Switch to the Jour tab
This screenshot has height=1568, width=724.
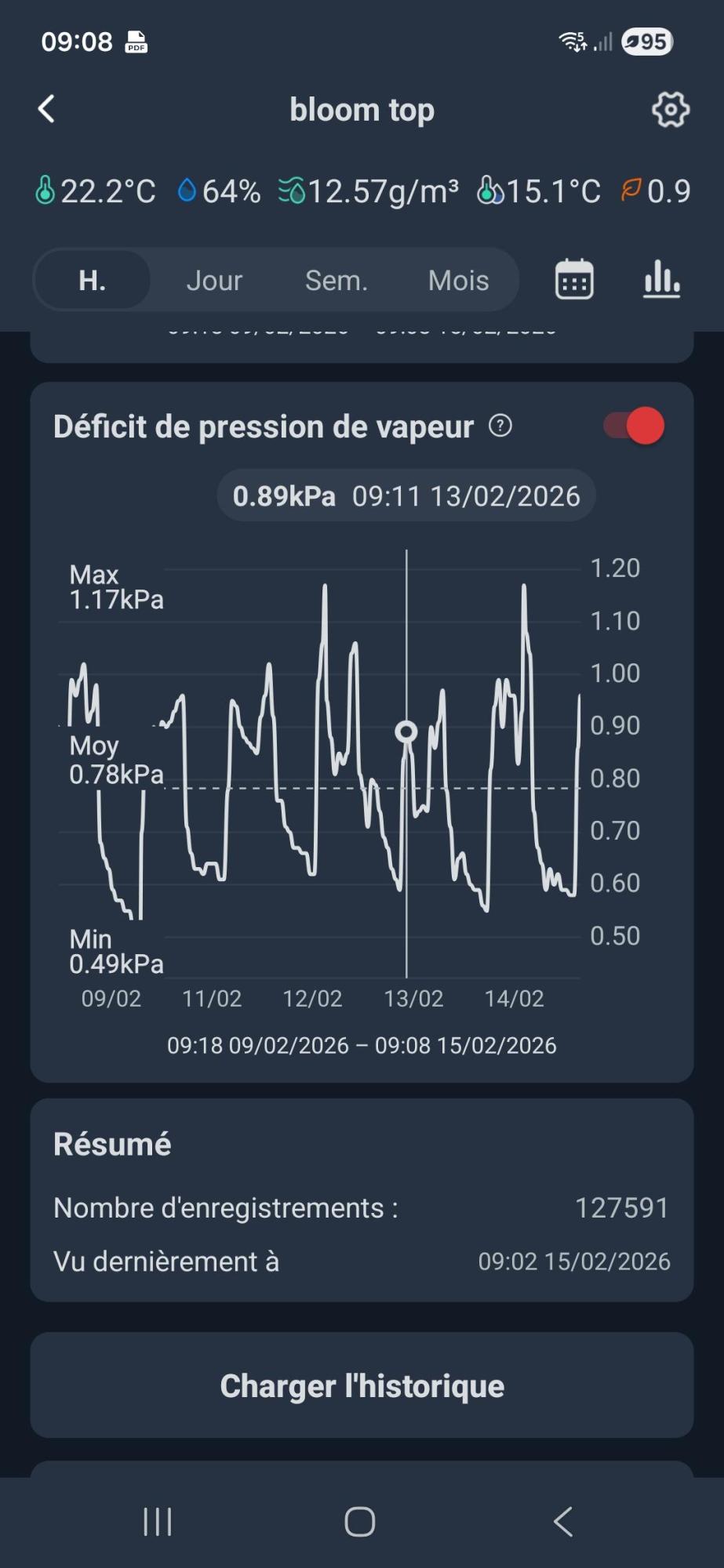(x=214, y=280)
